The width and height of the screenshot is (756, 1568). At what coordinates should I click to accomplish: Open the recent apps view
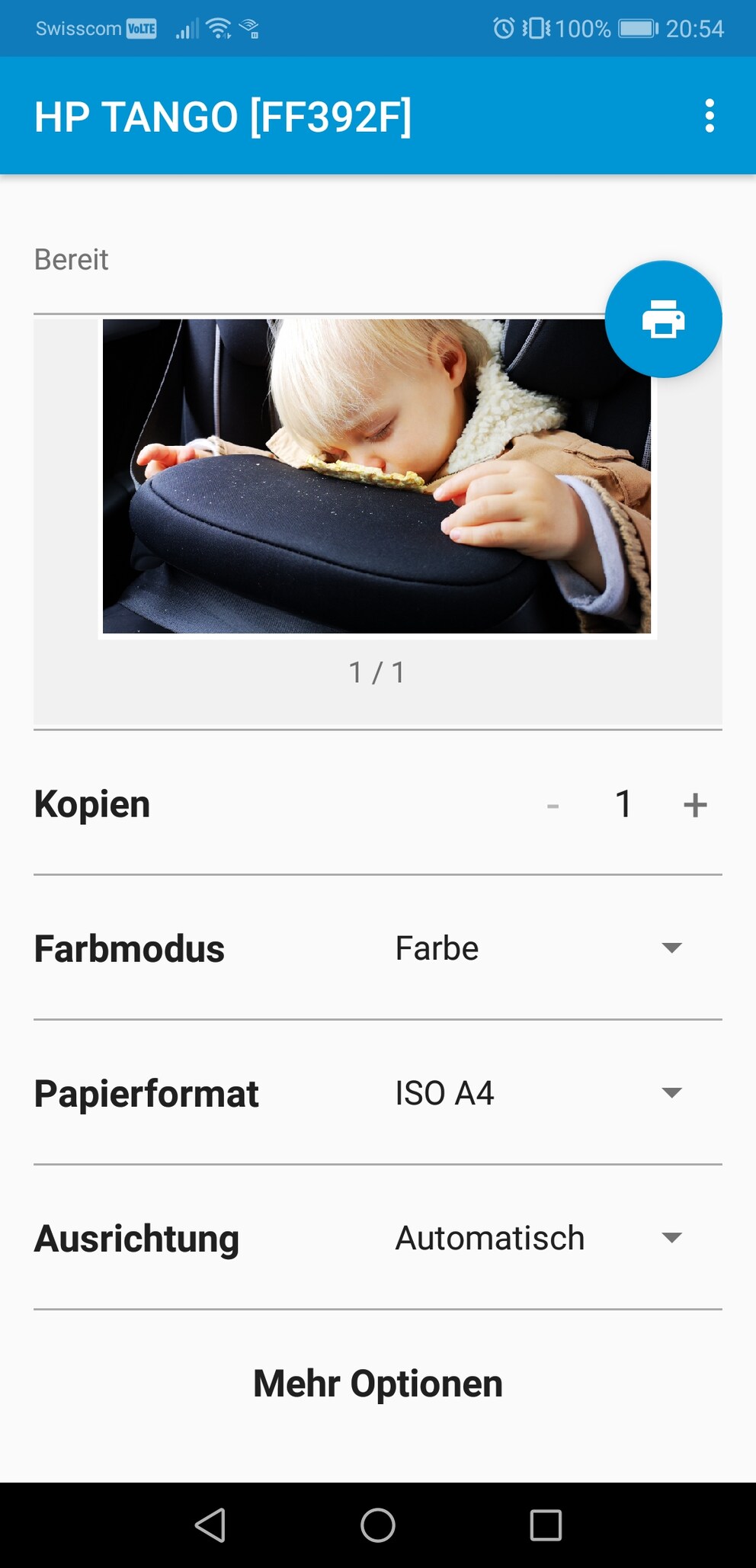point(546,1525)
